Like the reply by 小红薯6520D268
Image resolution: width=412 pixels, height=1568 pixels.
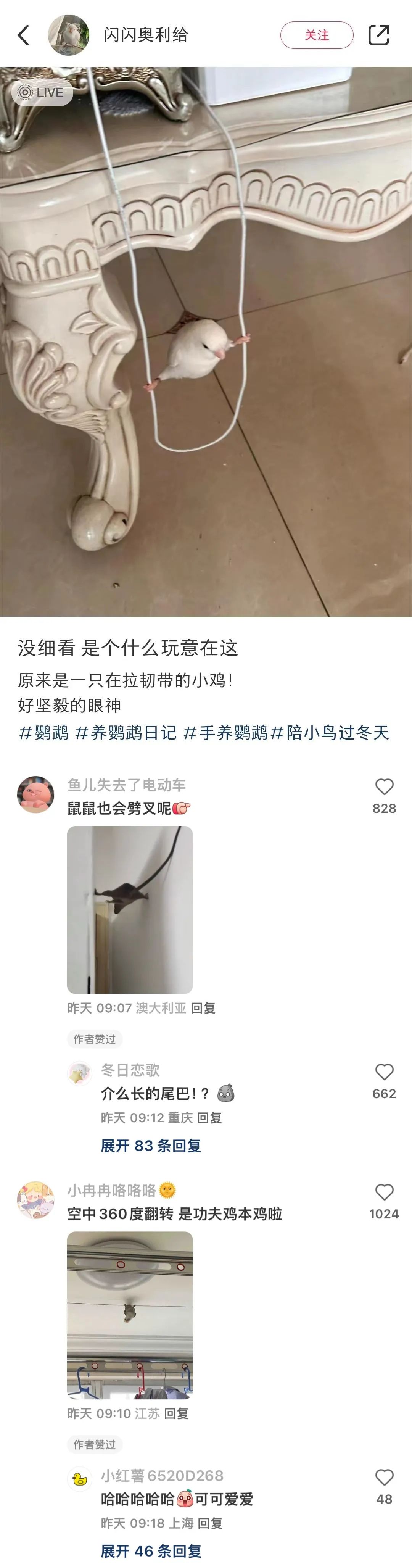point(384,1477)
